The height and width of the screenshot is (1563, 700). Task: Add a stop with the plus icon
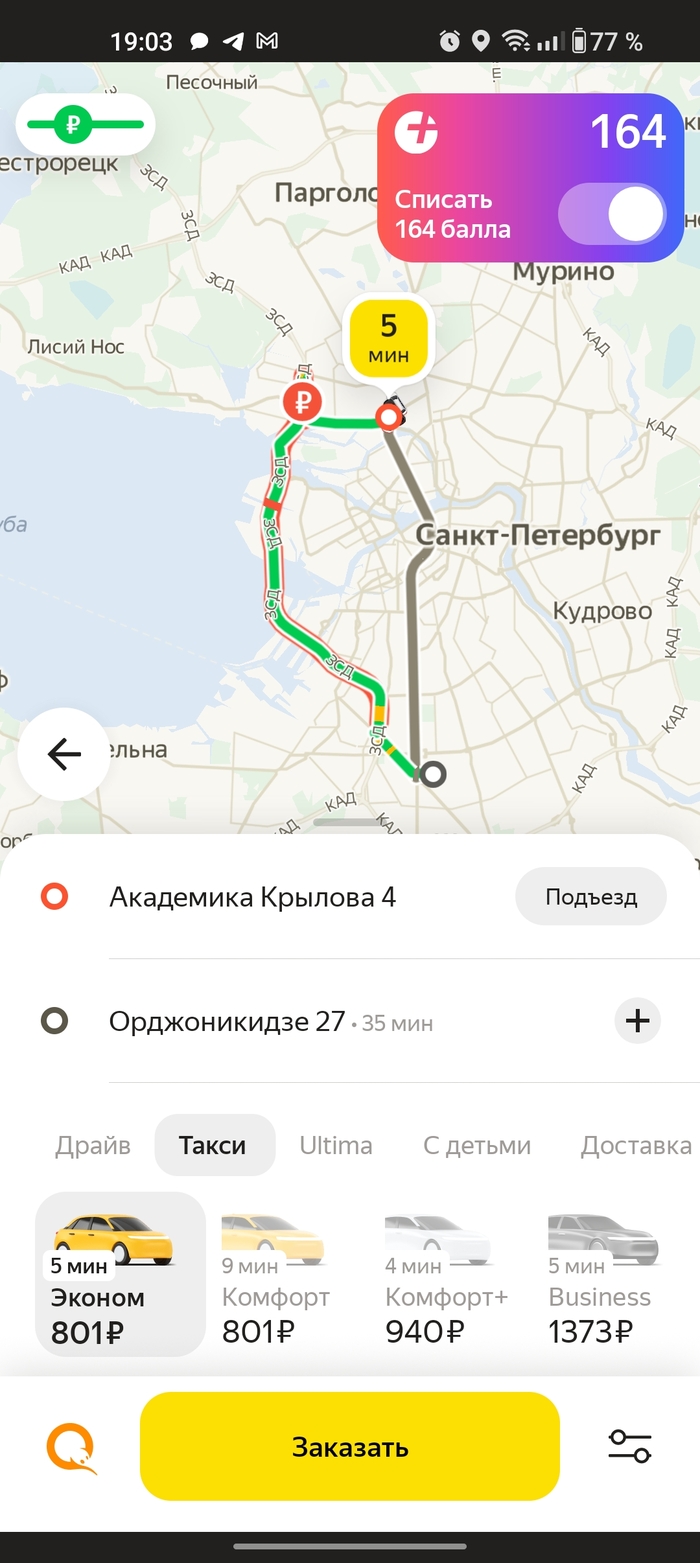(637, 1021)
